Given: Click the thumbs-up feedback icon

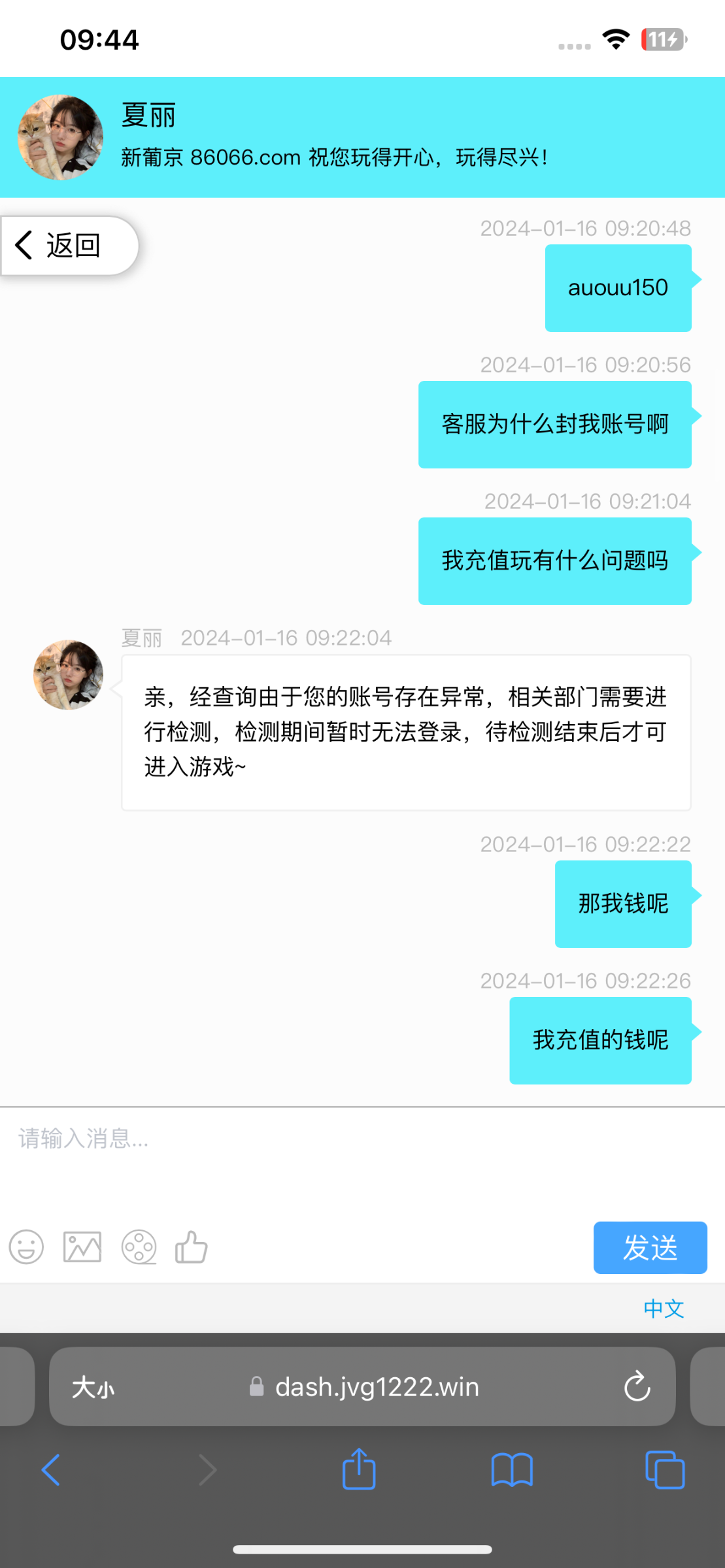Looking at the screenshot, I should click(191, 1247).
